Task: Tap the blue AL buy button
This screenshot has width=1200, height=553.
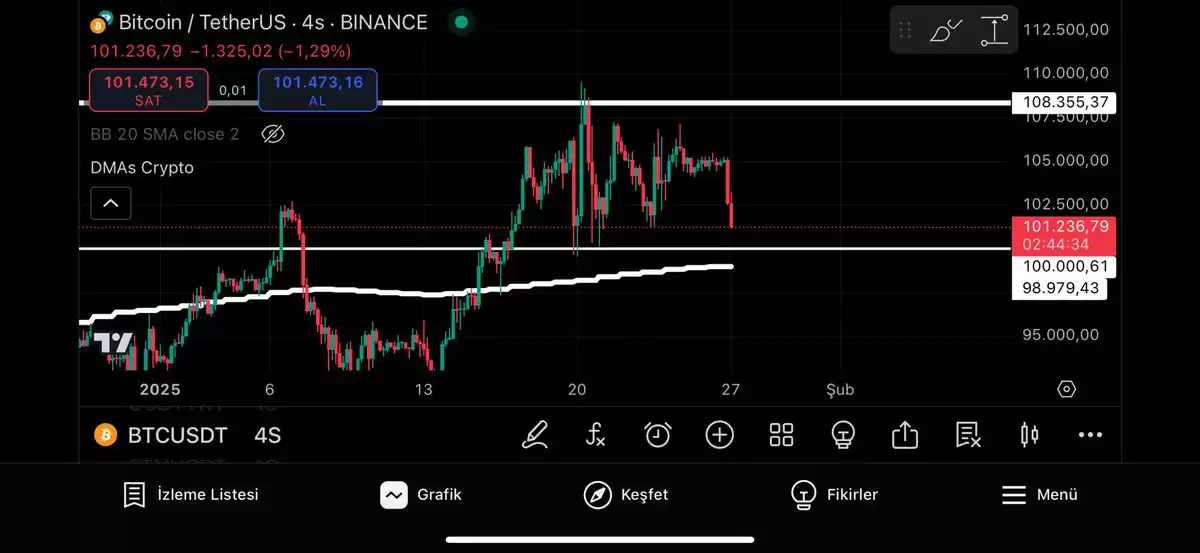Action: point(317,90)
